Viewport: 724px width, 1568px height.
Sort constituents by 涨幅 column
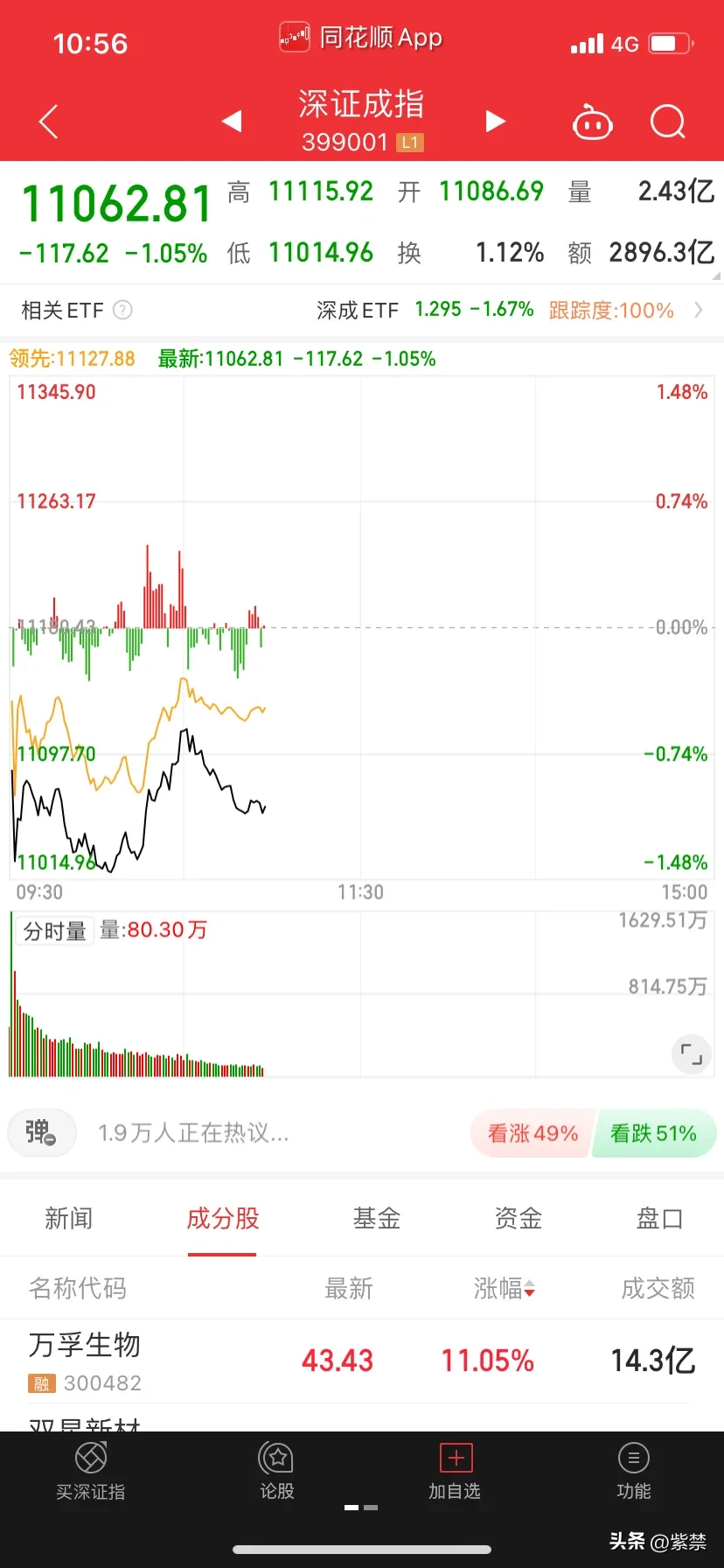(x=504, y=1288)
